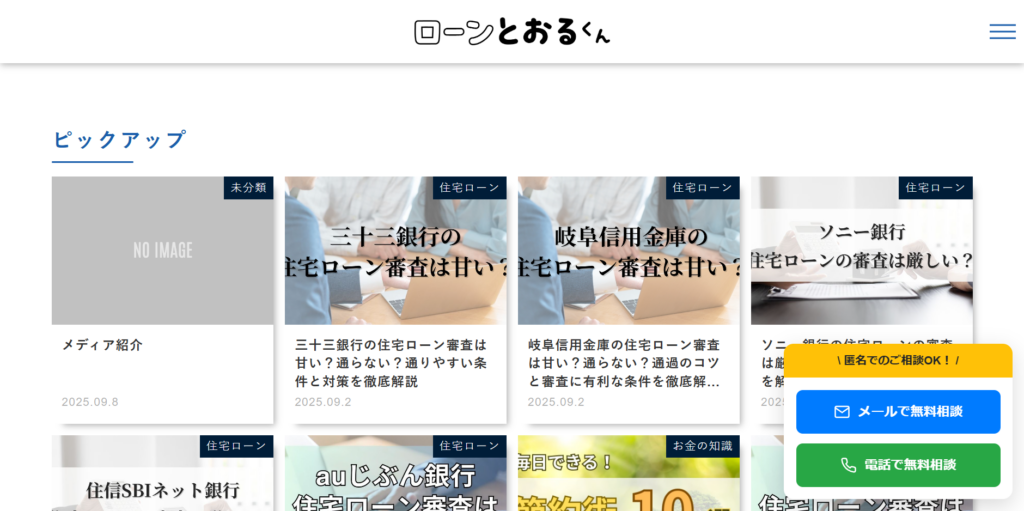Open the 三十三銀行 住宅ローン審査 article
The height and width of the screenshot is (511, 1024).
tap(395, 300)
